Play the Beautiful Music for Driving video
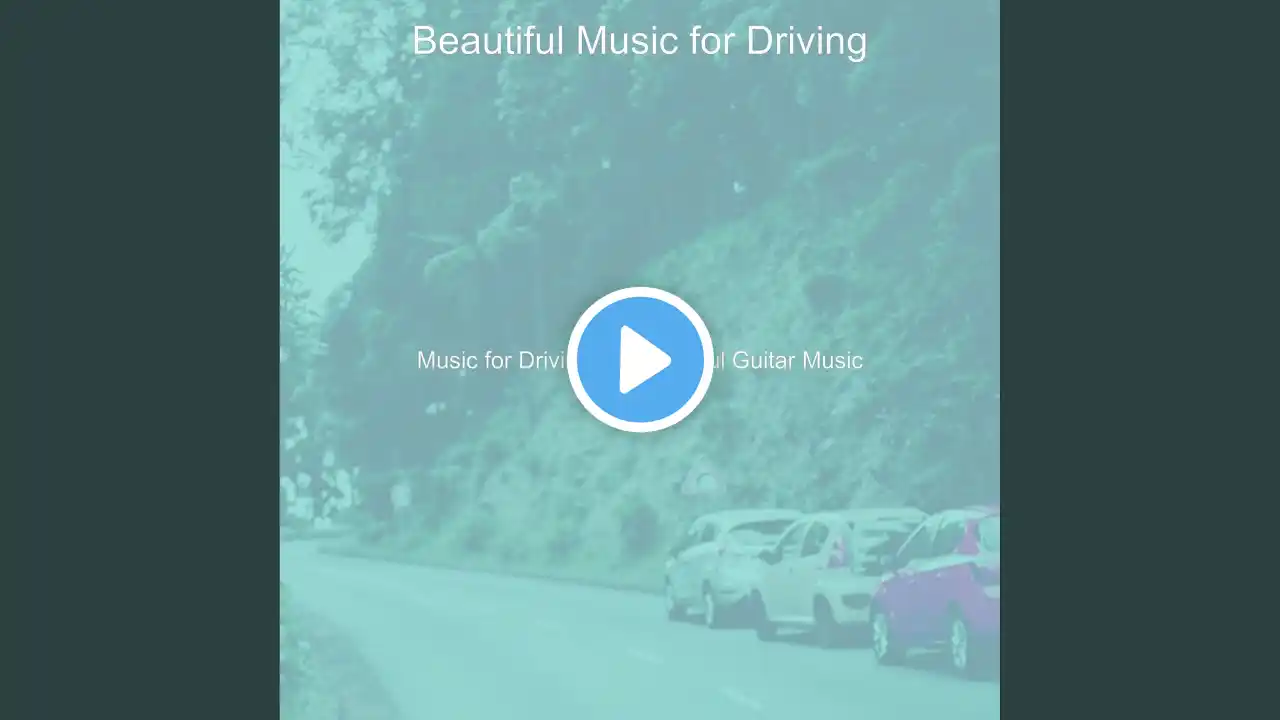The height and width of the screenshot is (720, 1280). [x=640, y=360]
